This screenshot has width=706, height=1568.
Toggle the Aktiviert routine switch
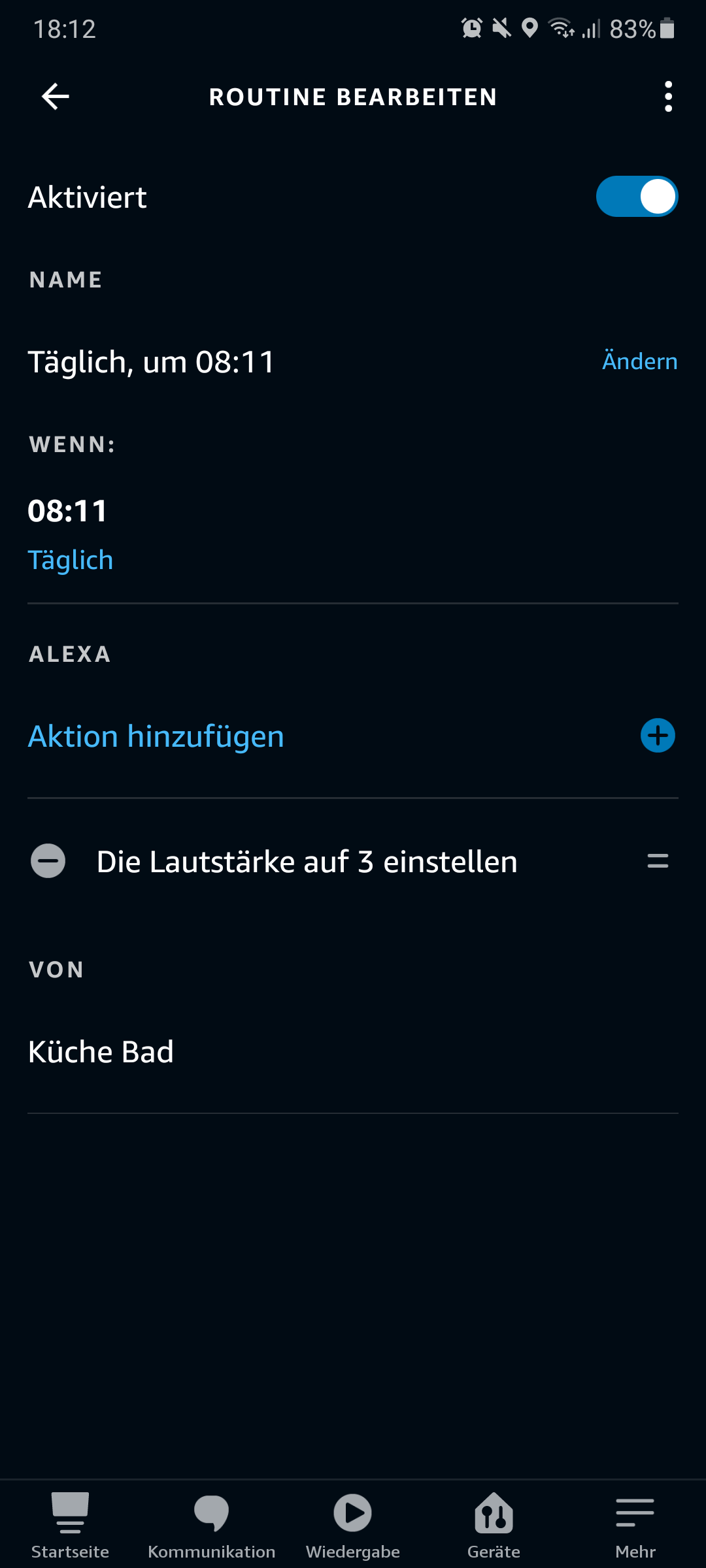click(x=636, y=197)
